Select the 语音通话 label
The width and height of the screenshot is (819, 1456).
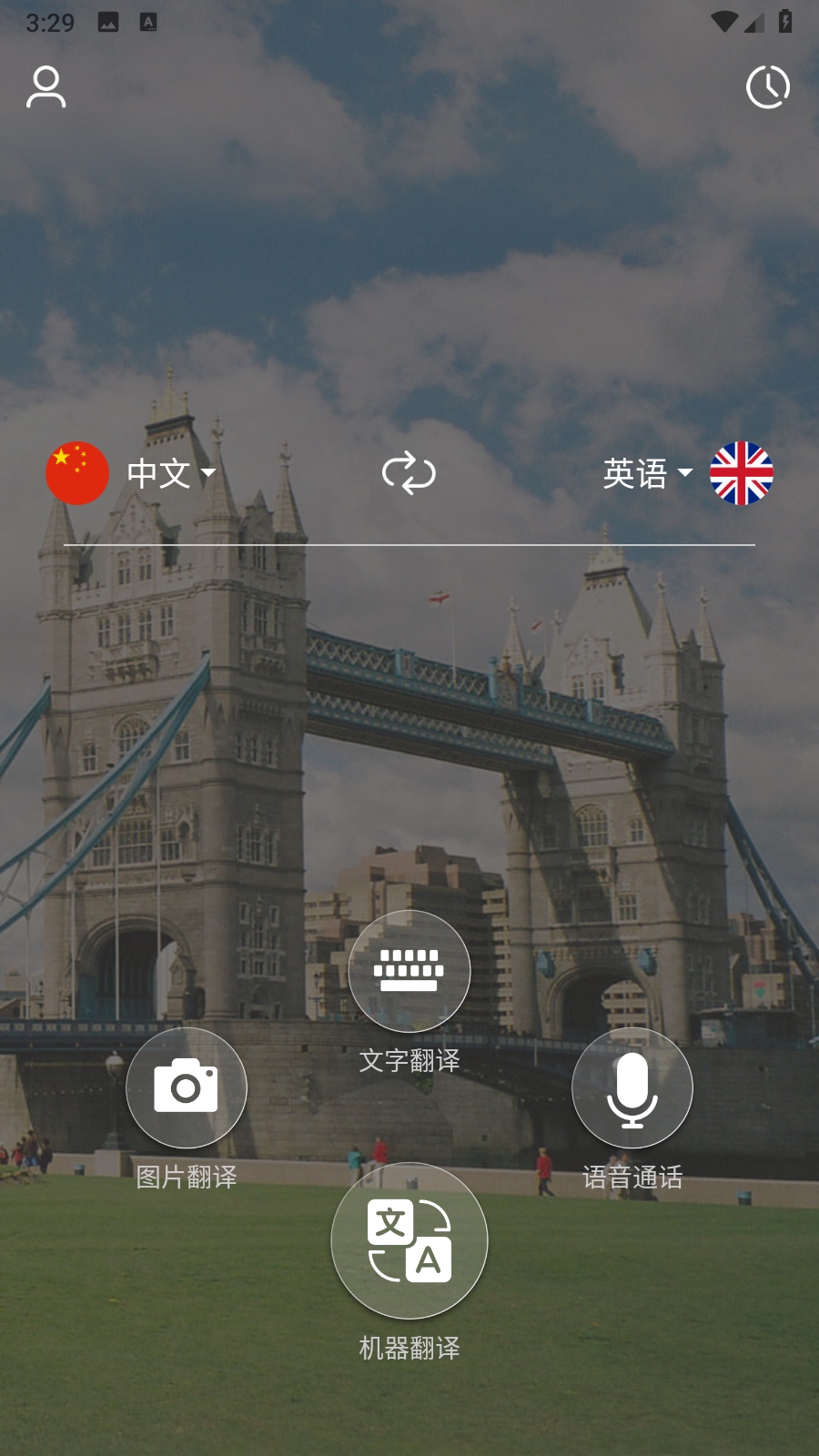(632, 1178)
